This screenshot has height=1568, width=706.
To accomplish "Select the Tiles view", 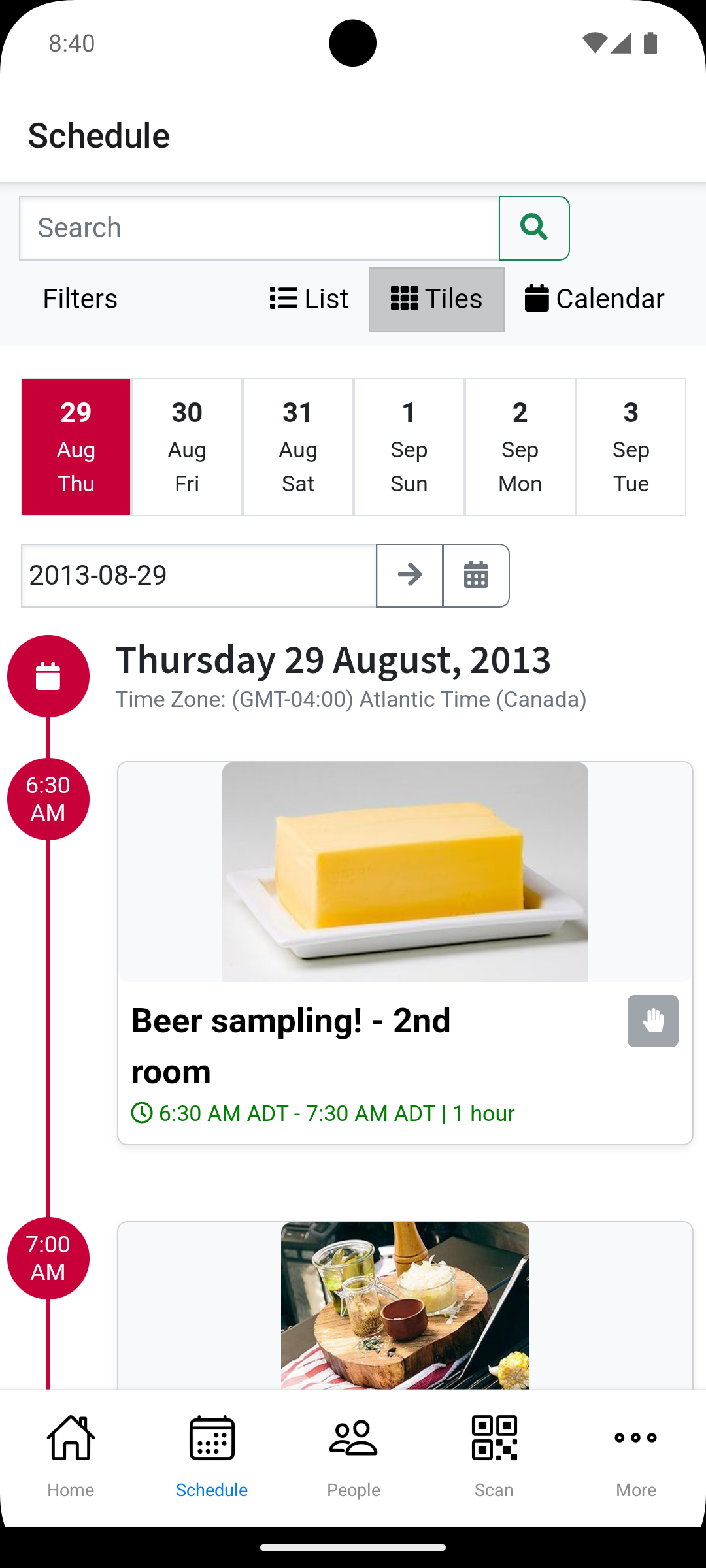I will [437, 299].
